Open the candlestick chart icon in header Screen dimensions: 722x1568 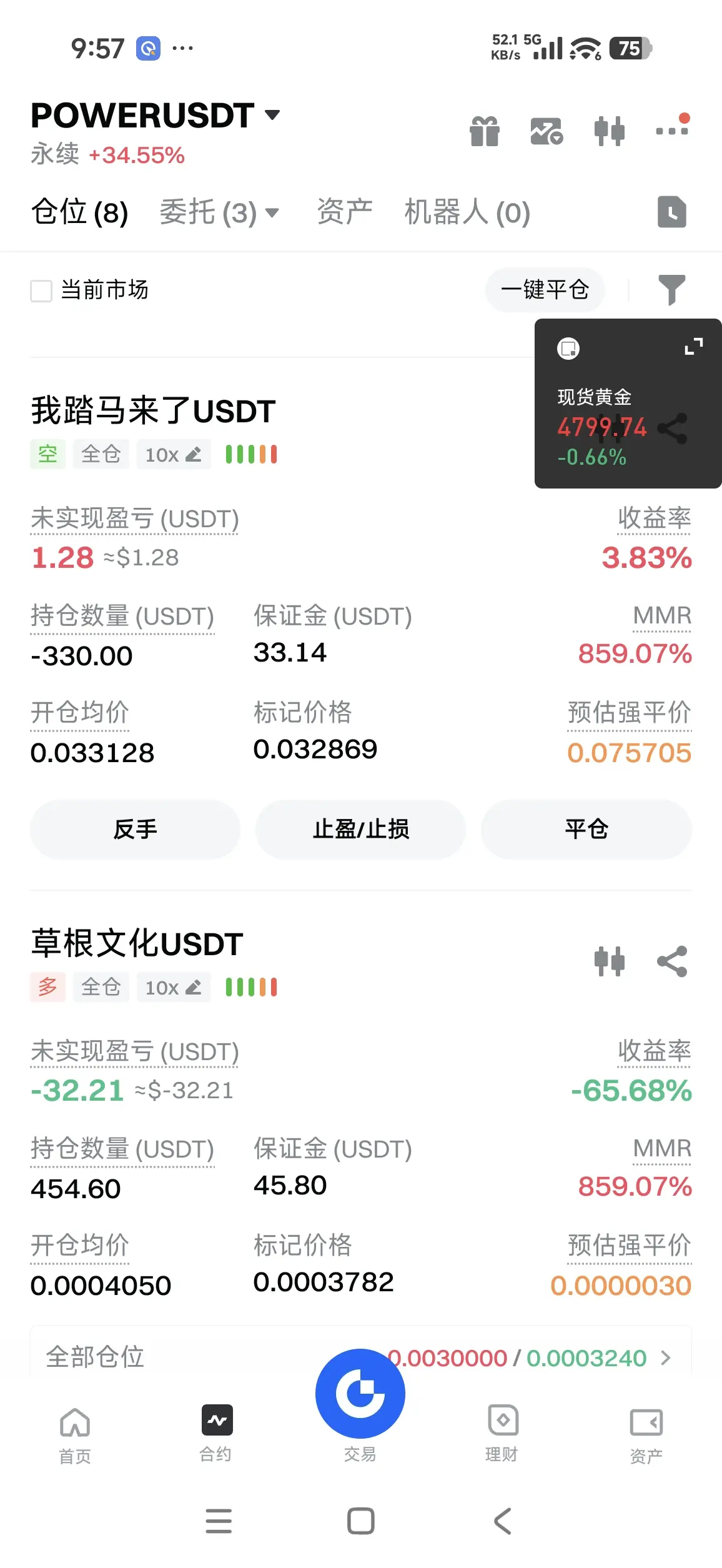point(610,131)
